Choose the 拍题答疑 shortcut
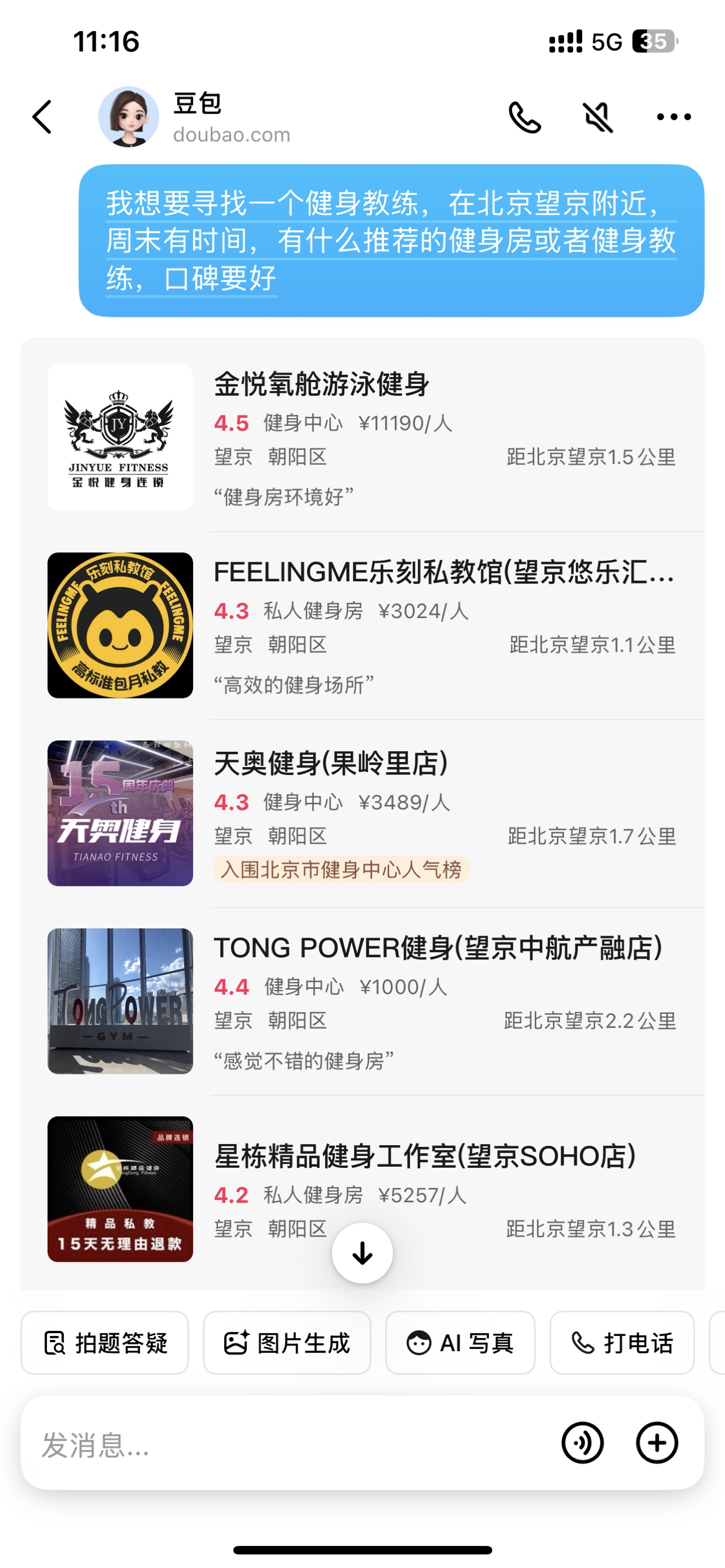This screenshot has width=725, height=1568. point(105,1343)
